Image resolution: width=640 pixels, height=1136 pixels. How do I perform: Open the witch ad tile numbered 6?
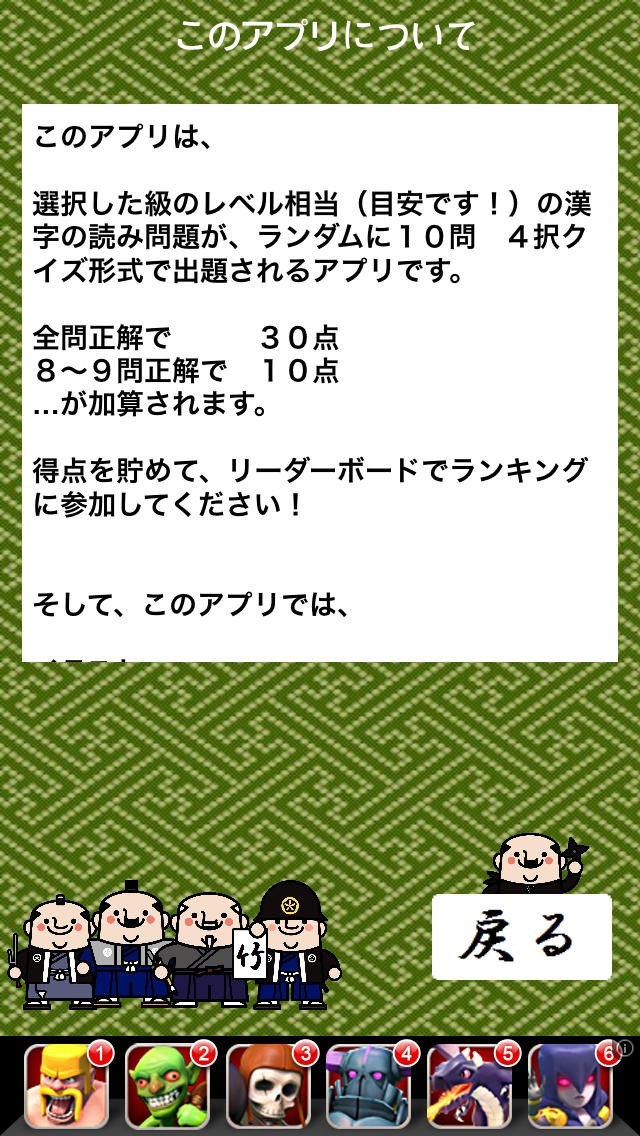click(570, 1088)
